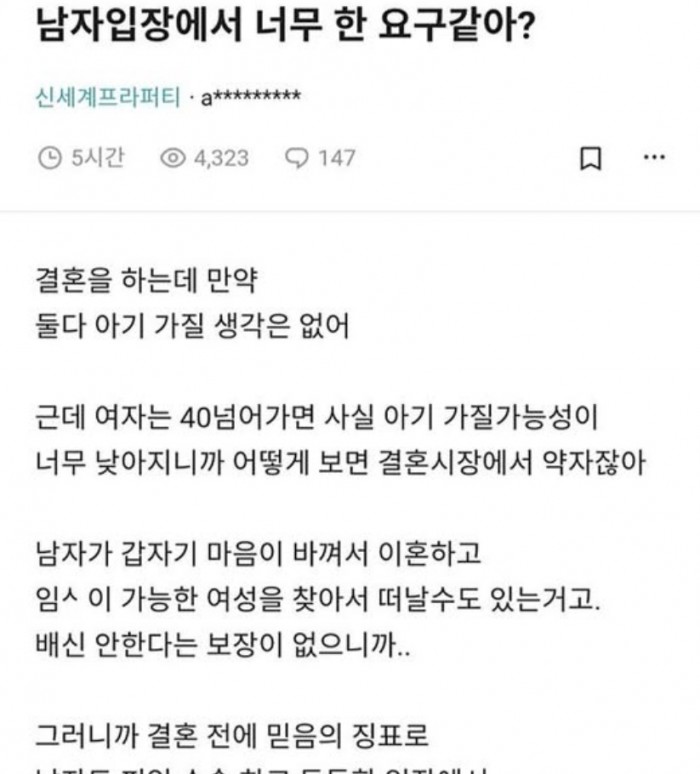Open the three-dot overflow menu

pyautogui.click(x=655, y=157)
